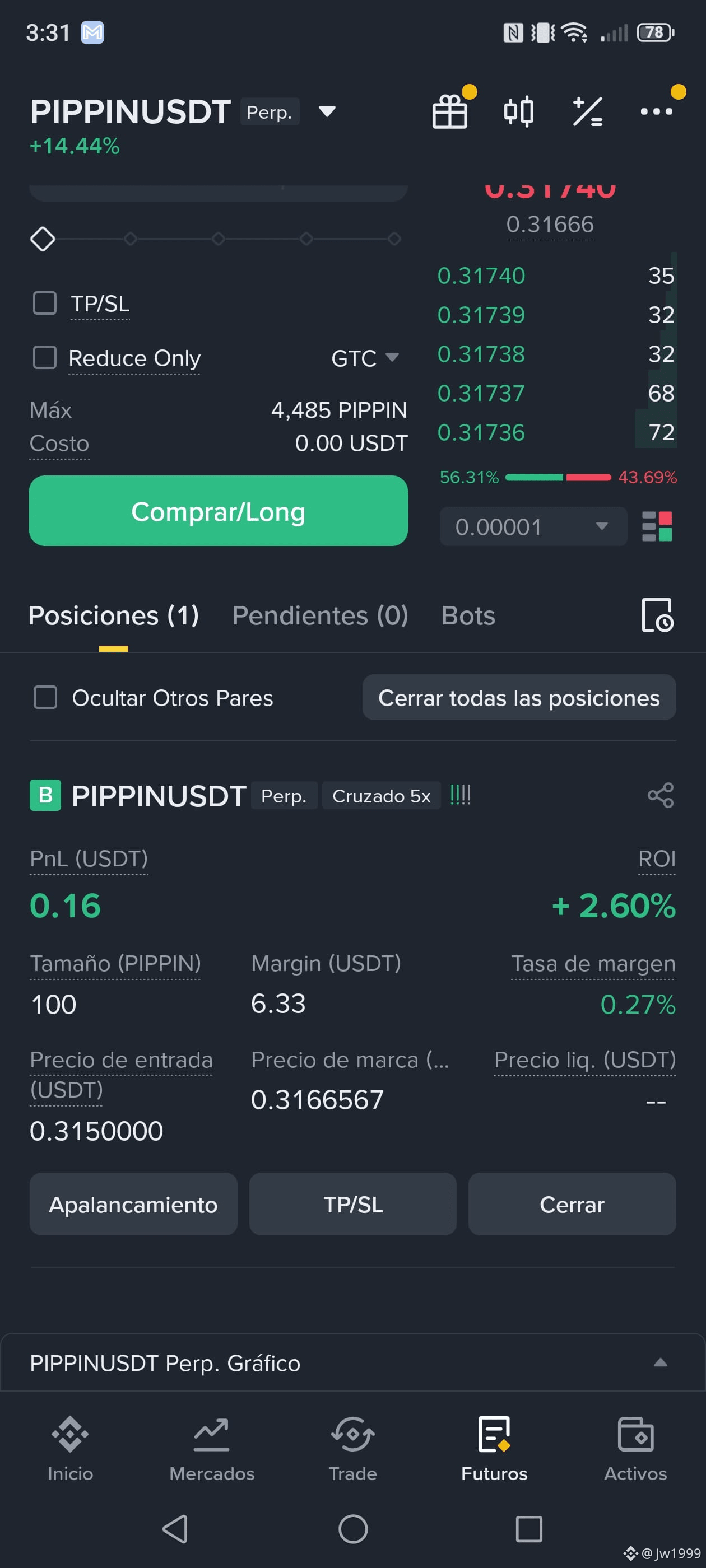Open the gift rewards icon
This screenshot has height=1568, width=706.
[x=449, y=112]
